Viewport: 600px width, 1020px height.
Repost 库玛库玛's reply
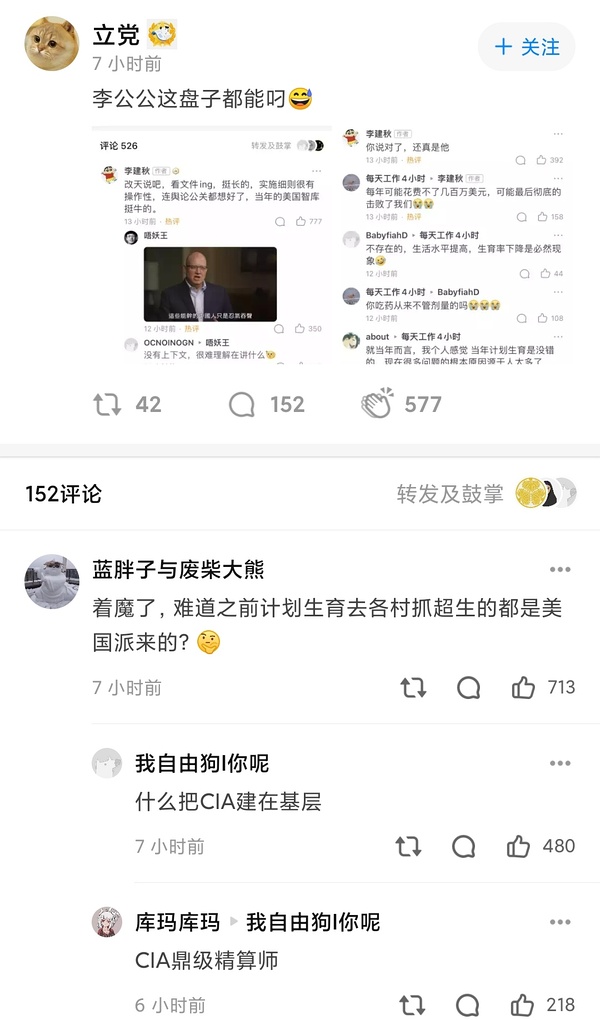tap(411, 1004)
